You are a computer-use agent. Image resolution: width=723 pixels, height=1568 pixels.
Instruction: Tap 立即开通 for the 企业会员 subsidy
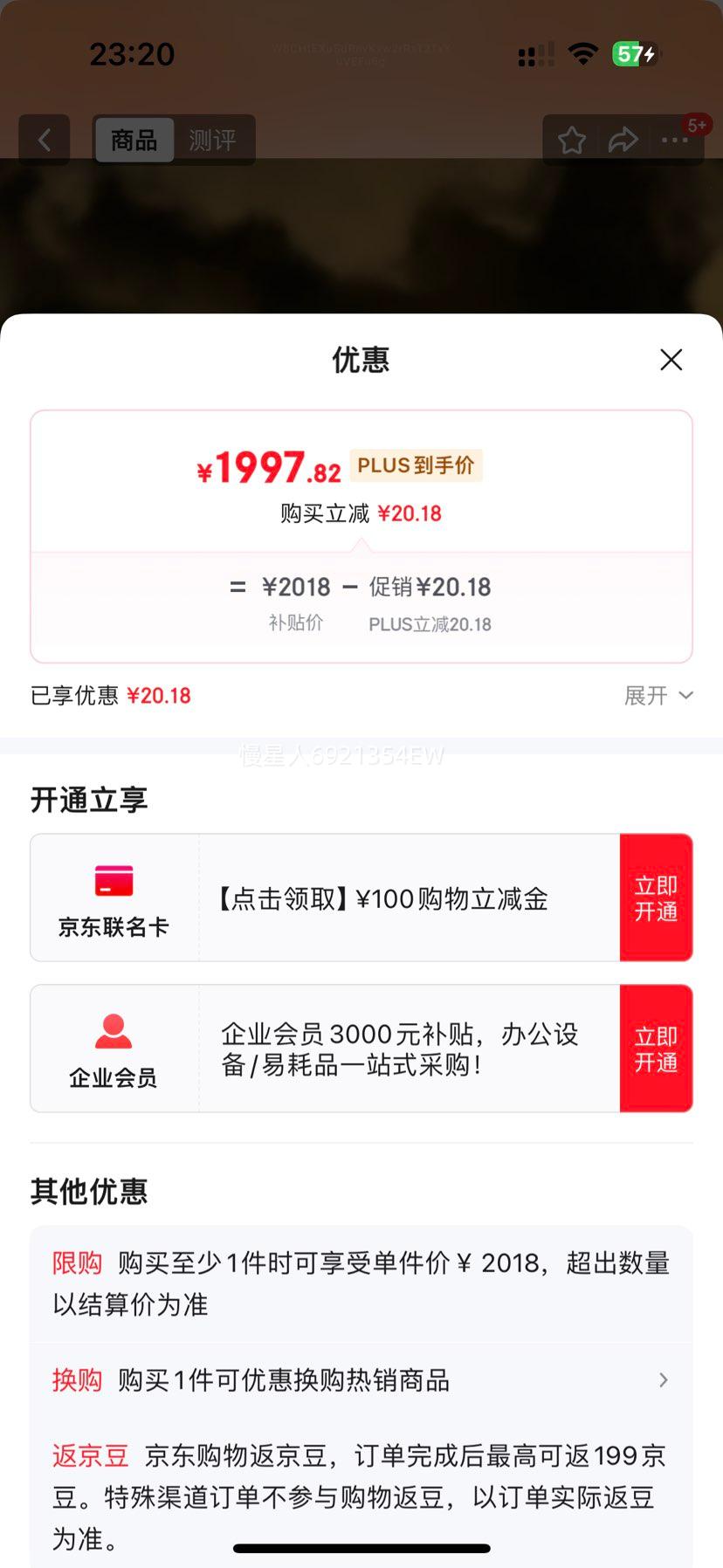tap(656, 1048)
